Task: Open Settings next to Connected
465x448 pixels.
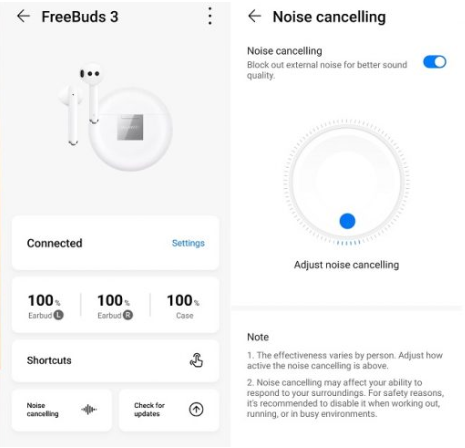Action: [188, 243]
